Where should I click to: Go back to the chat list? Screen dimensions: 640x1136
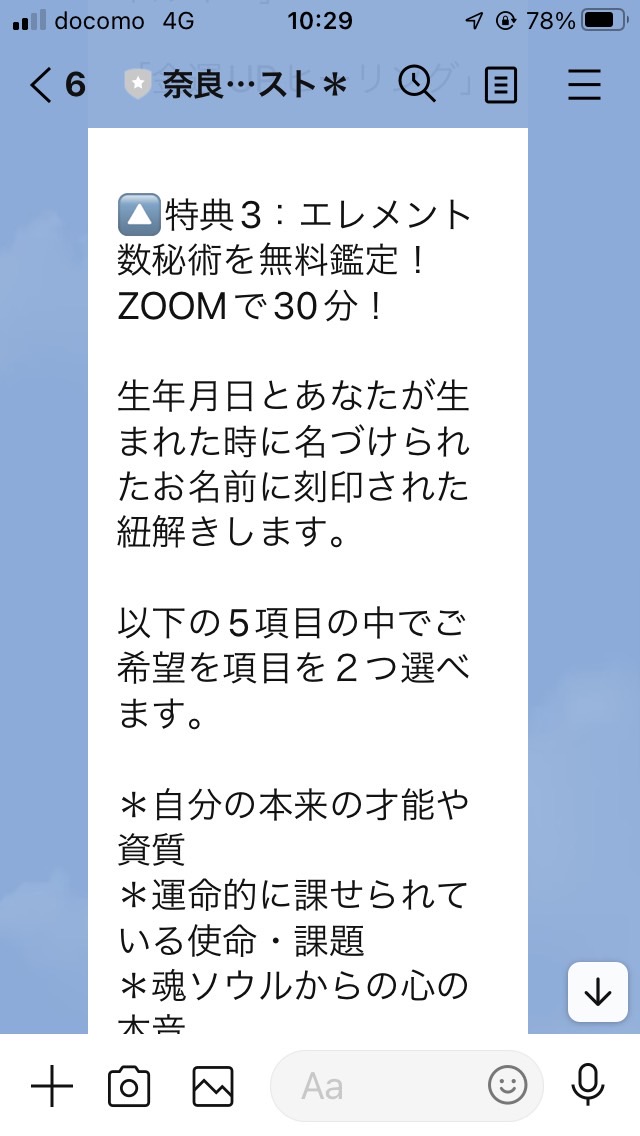(57, 85)
